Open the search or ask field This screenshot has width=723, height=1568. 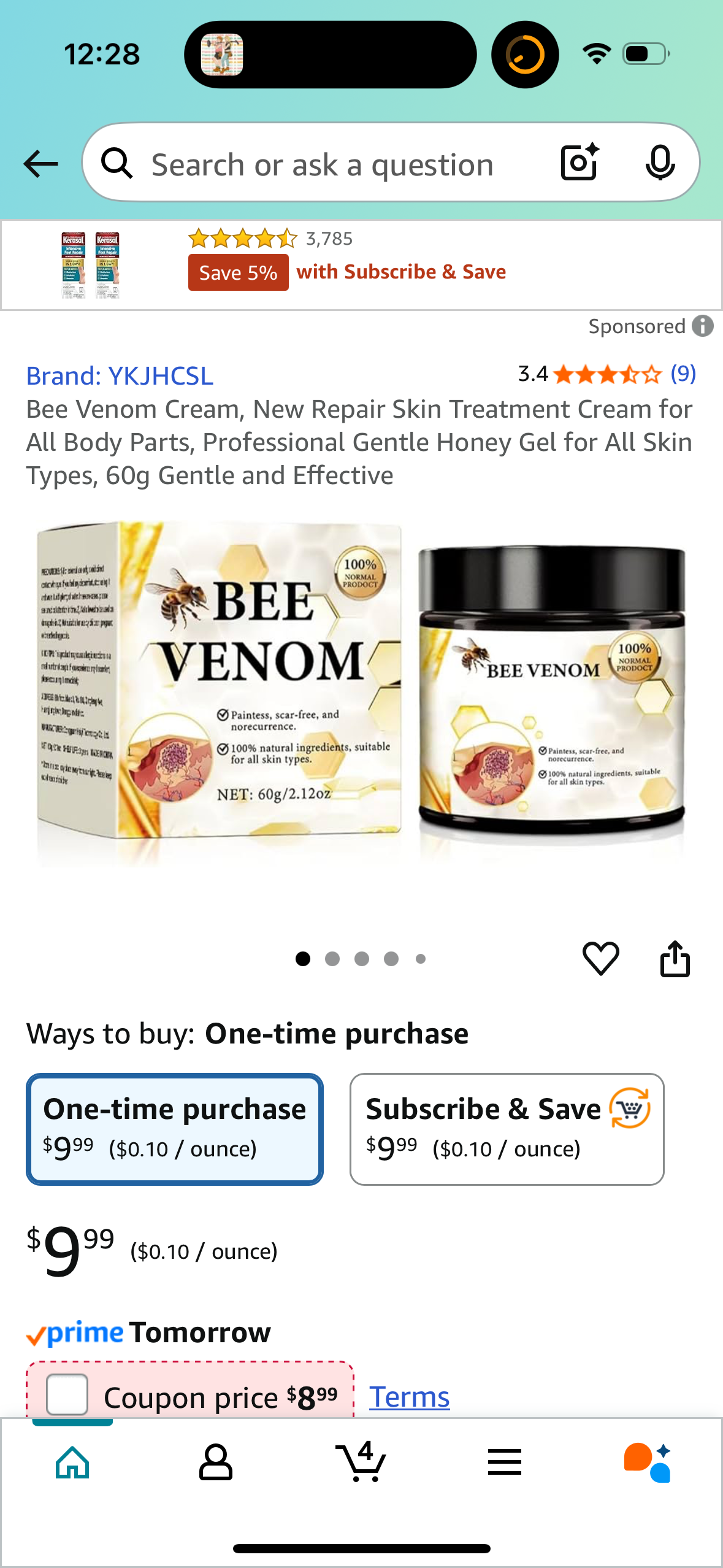tap(322, 164)
